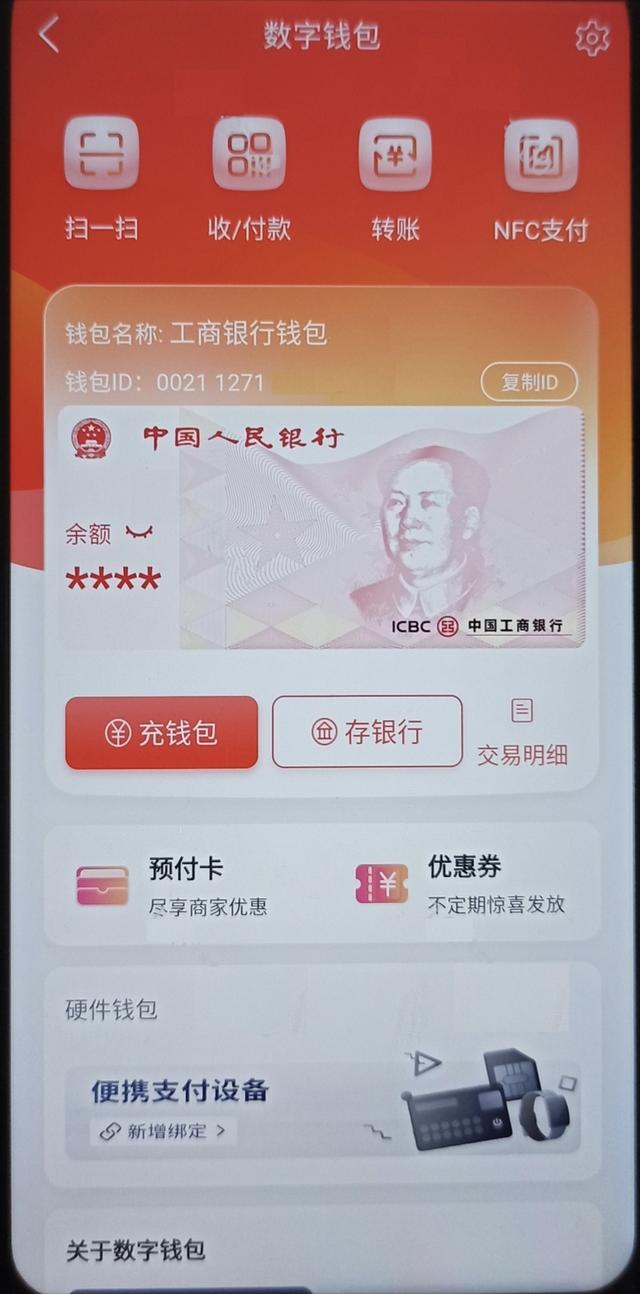Deposit to bank with 存银行
The image size is (640, 1294).
point(367,732)
